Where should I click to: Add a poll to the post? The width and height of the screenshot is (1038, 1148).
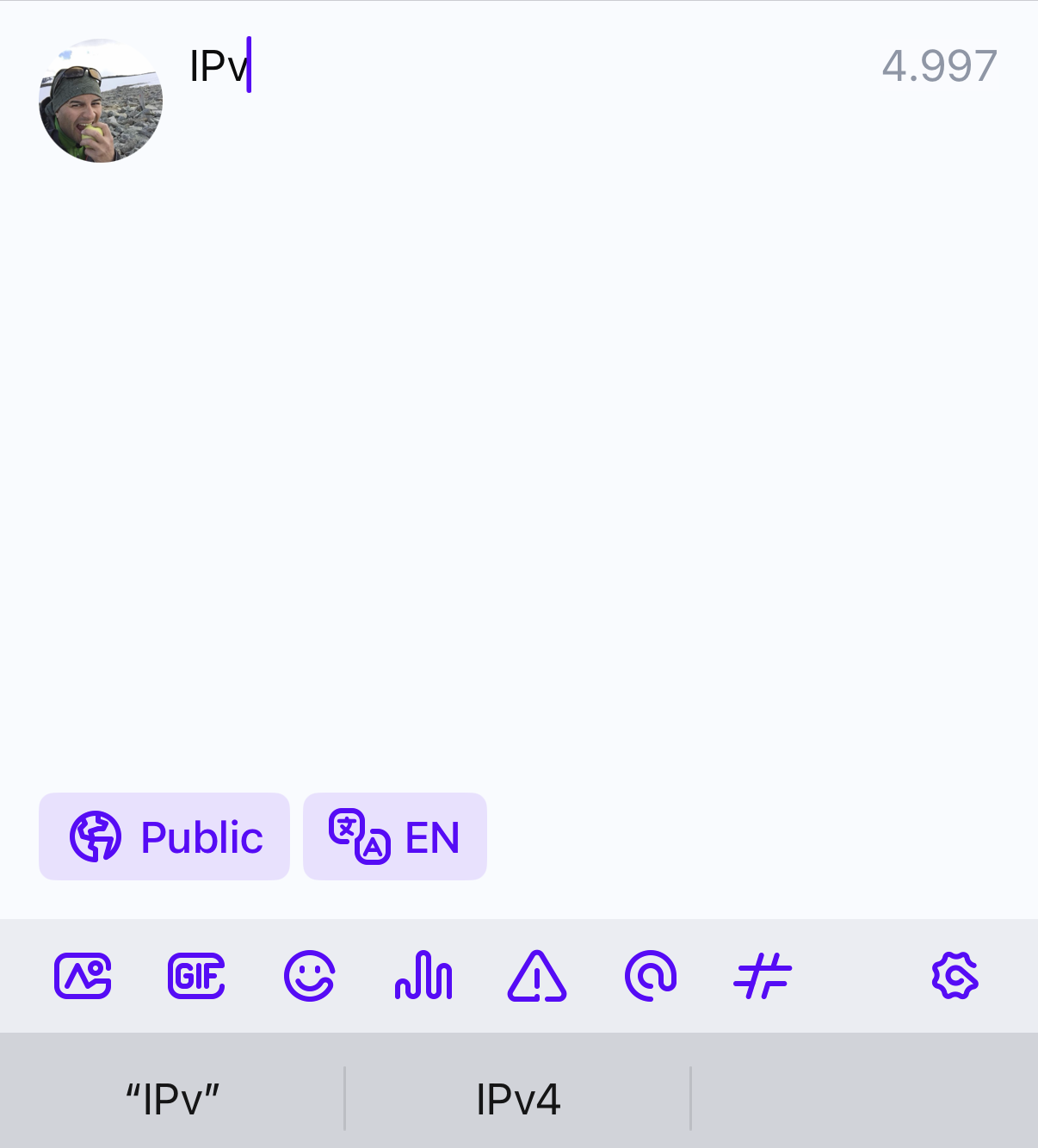pos(423,976)
